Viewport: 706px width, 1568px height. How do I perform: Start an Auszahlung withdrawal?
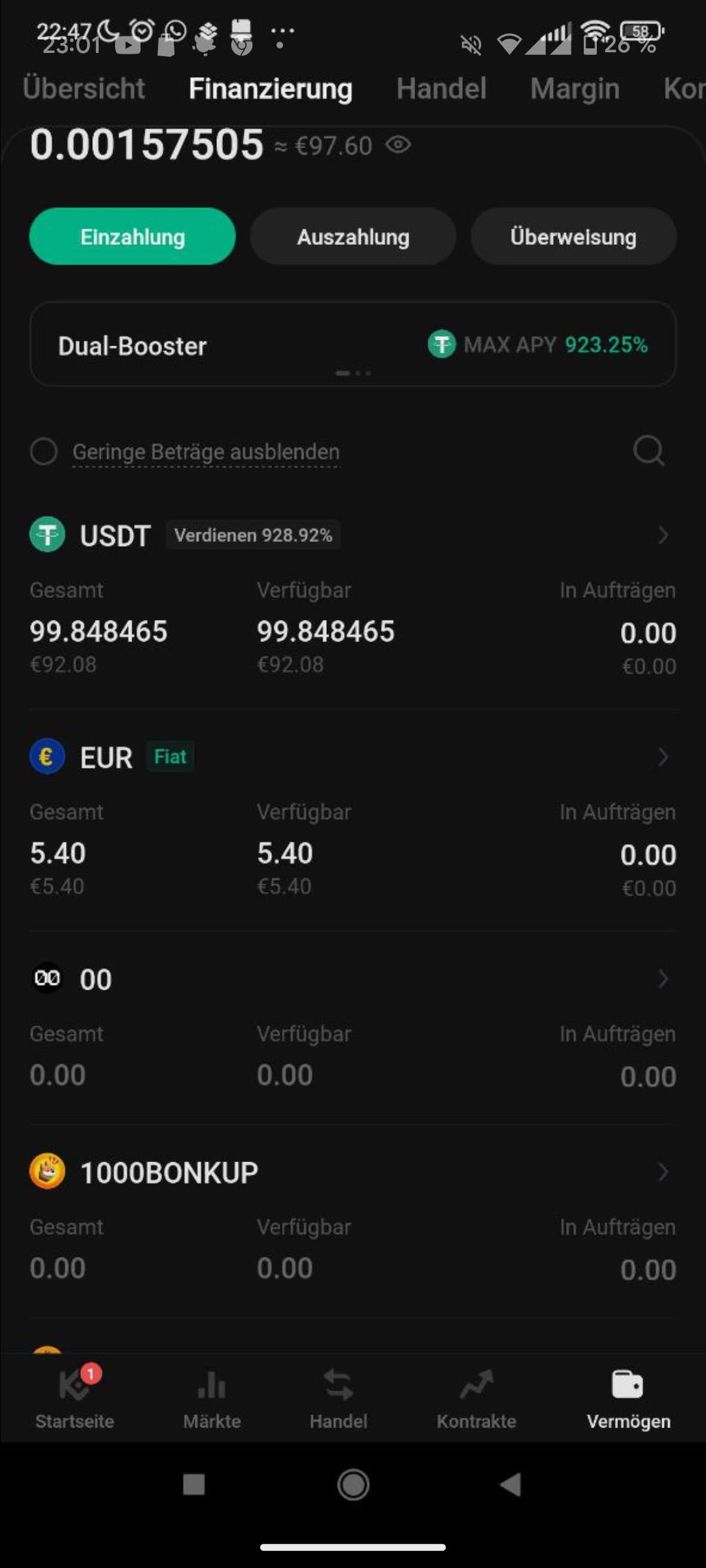(353, 237)
